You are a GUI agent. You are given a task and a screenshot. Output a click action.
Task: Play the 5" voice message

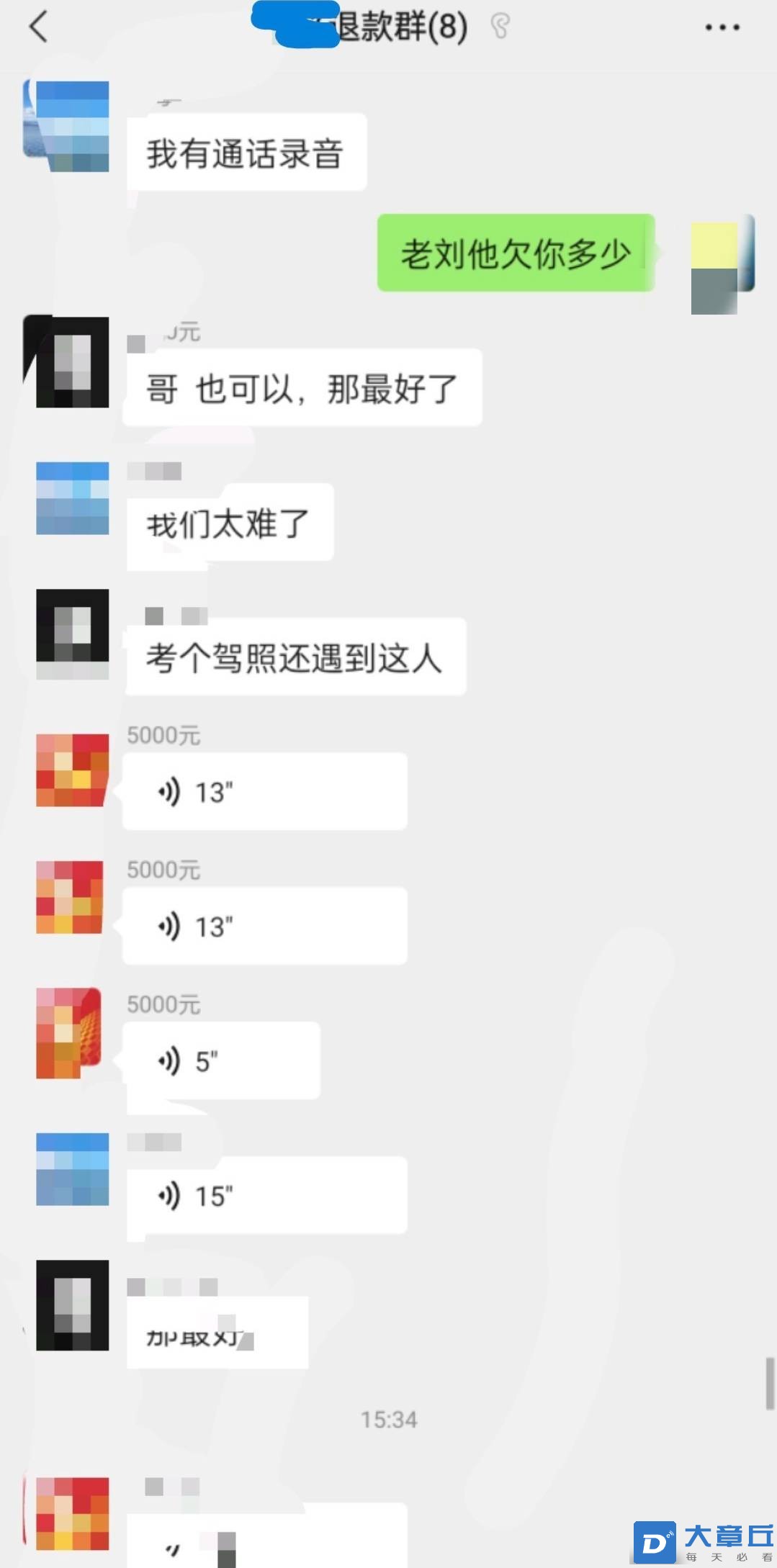[221, 1060]
